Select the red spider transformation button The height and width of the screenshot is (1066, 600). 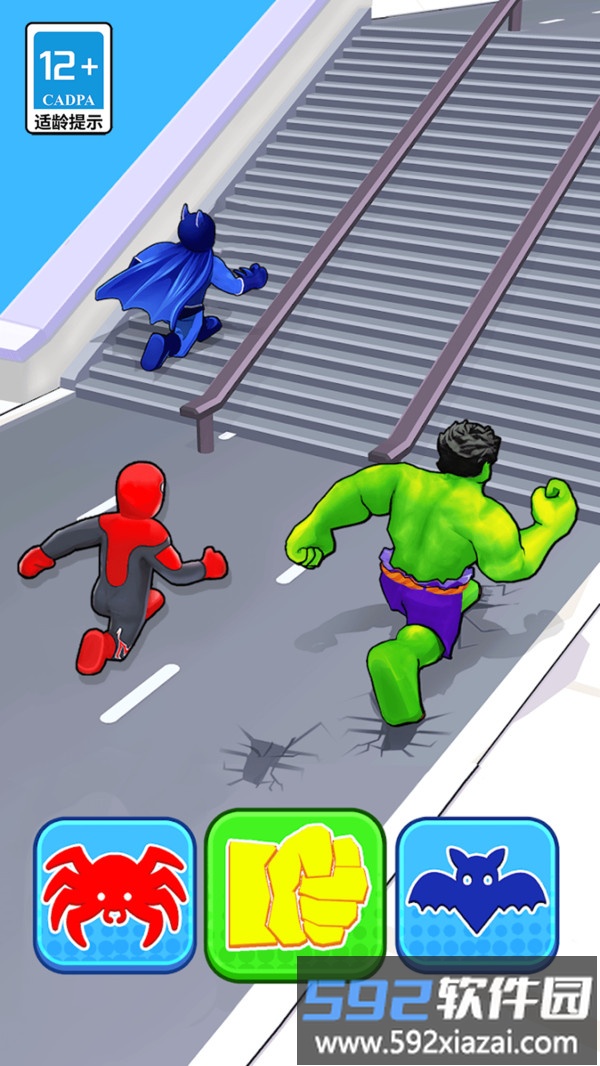pos(115,894)
